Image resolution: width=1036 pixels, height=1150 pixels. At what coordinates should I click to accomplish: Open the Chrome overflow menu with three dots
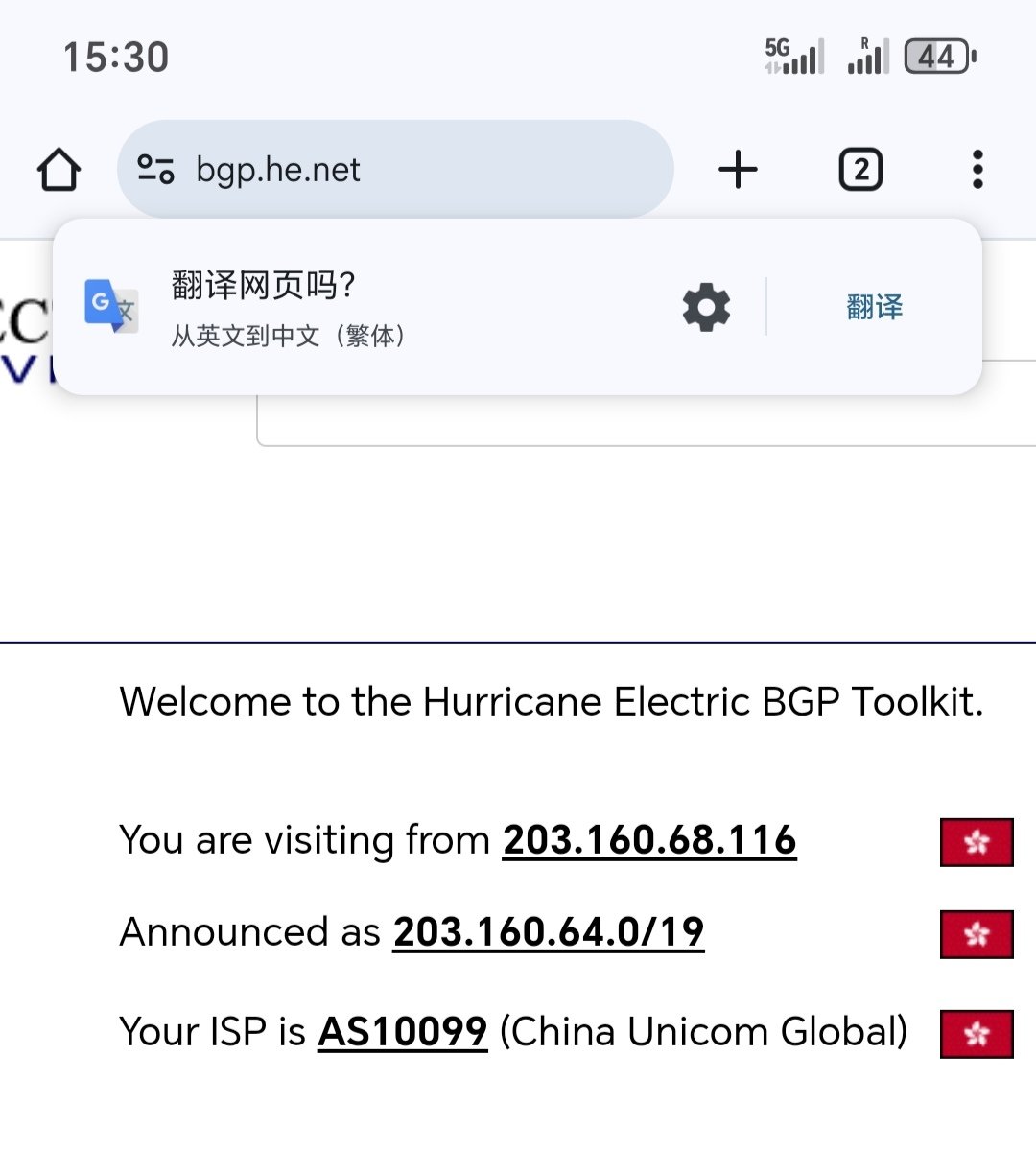977,169
